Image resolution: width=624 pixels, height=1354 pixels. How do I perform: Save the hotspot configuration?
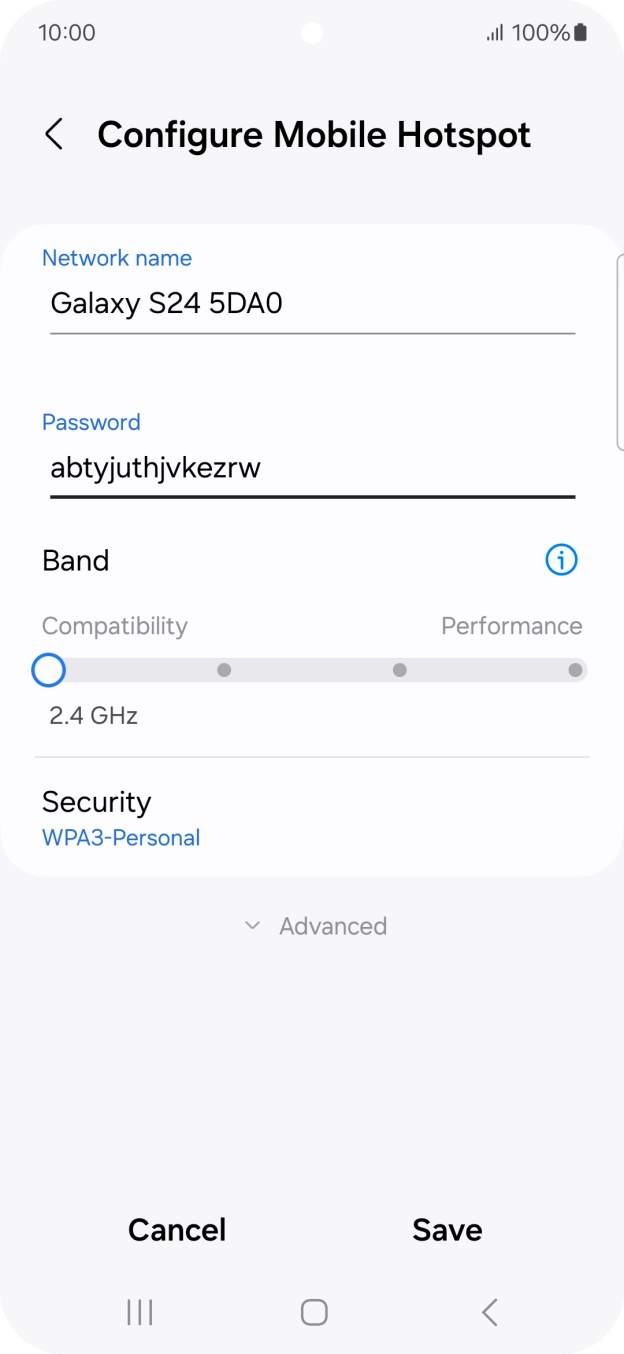click(x=447, y=1230)
